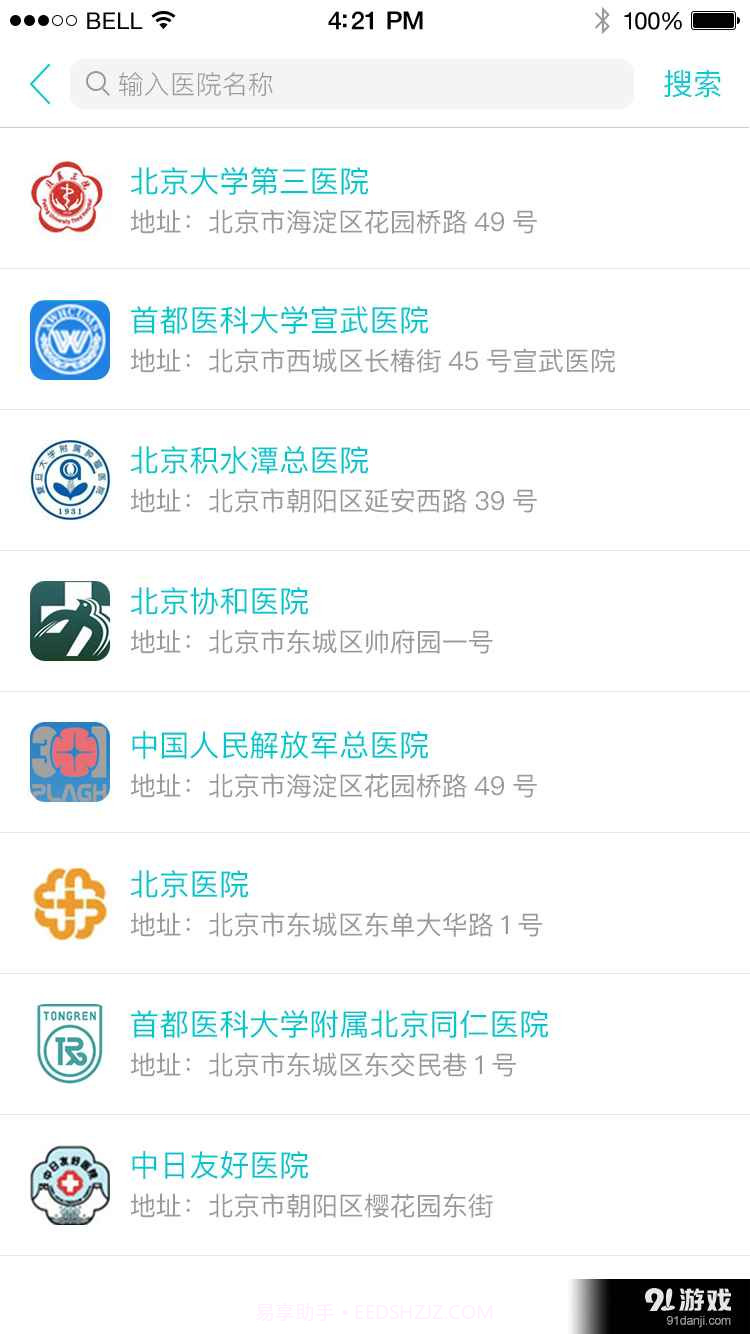Screen dimensions: 750x1334
Task: Tap the search magnifier icon in search bar
Action: pos(96,84)
